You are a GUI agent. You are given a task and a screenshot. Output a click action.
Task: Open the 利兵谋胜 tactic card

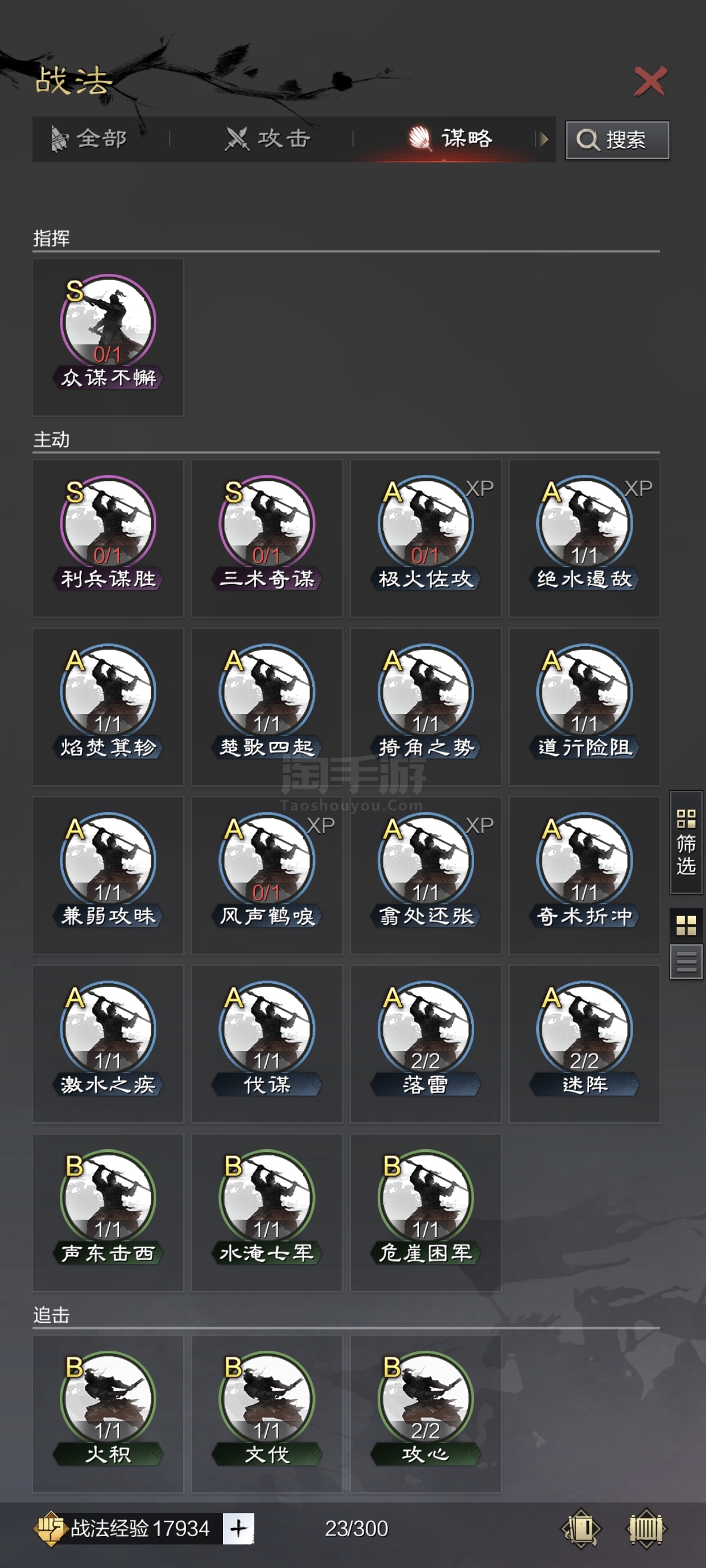click(108, 538)
